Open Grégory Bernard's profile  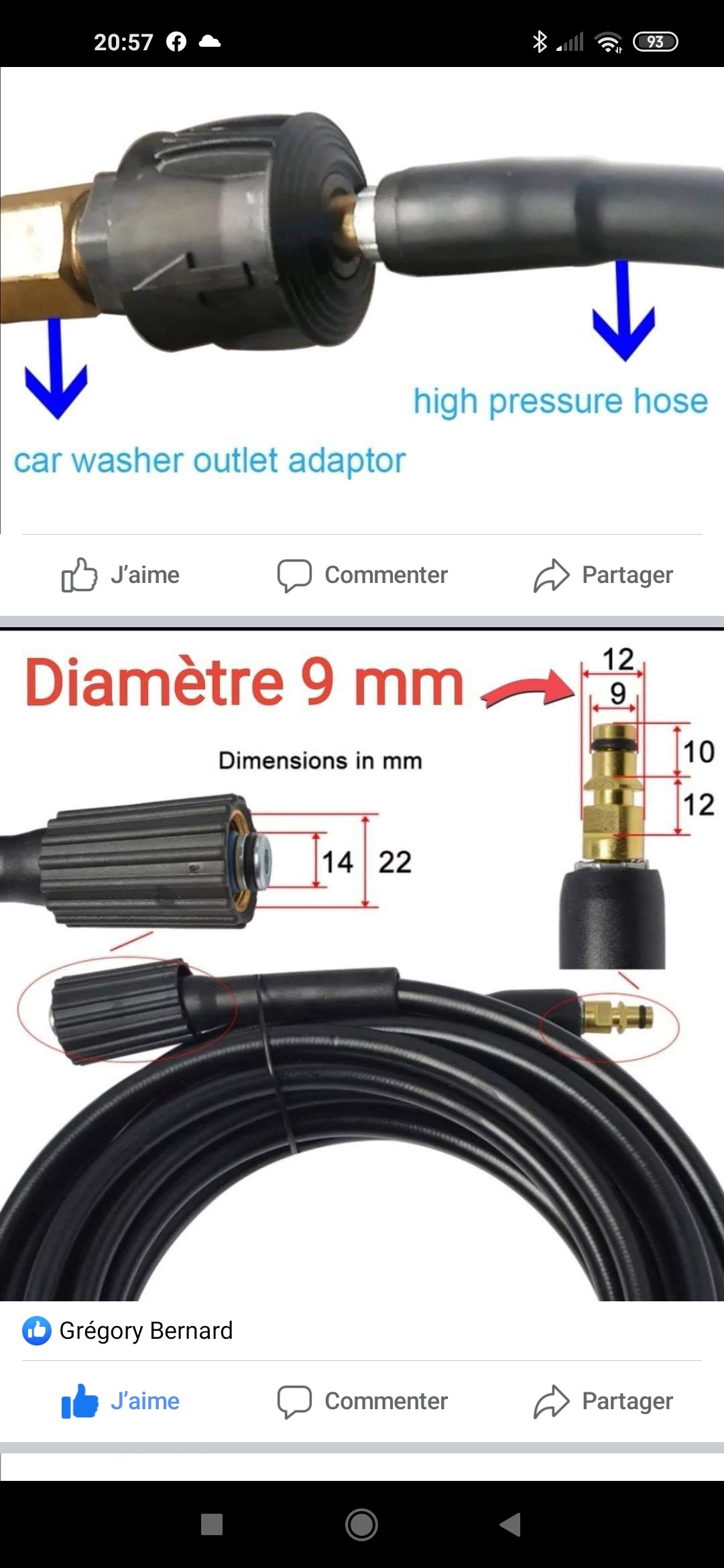(147, 1331)
